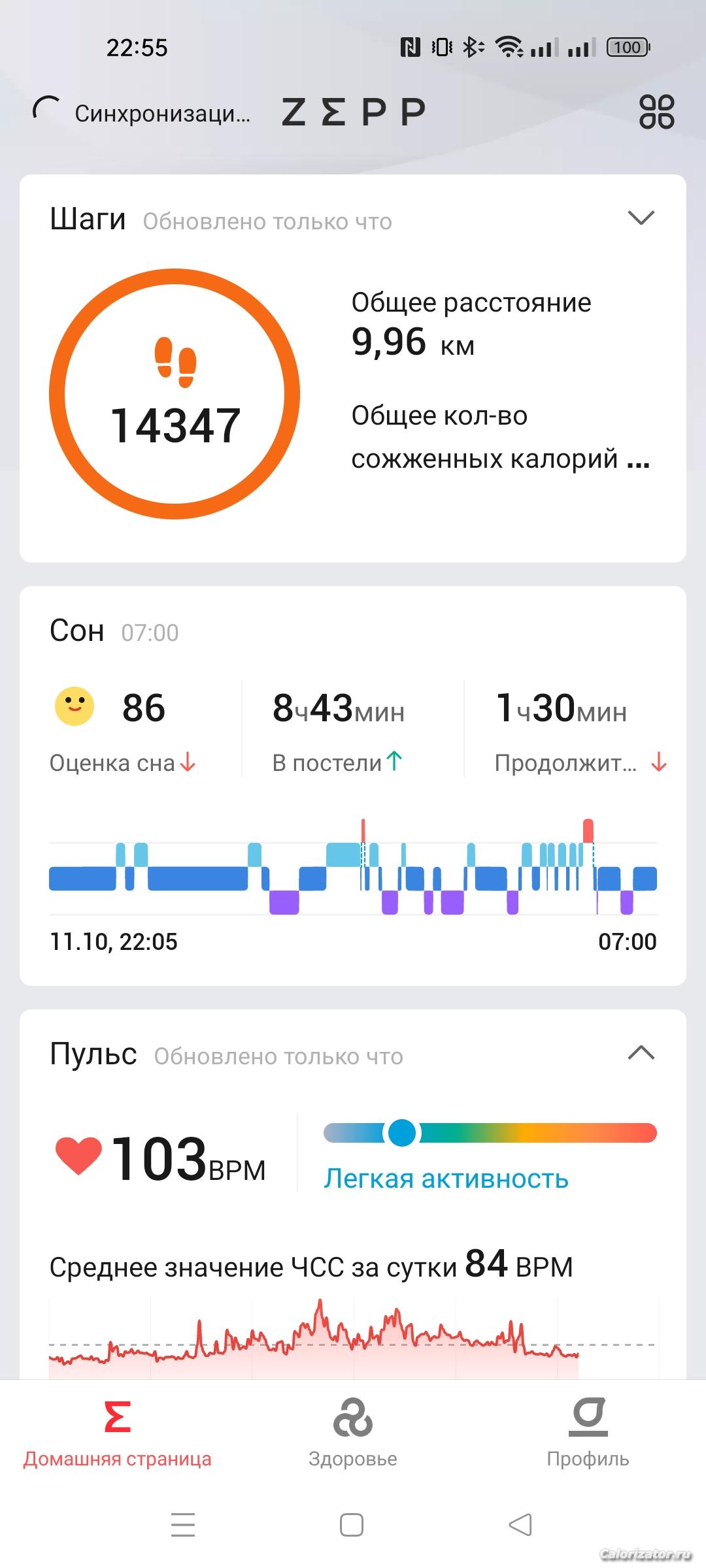Switch to the Профиль tab
The image size is (706, 1568).
[588, 1432]
